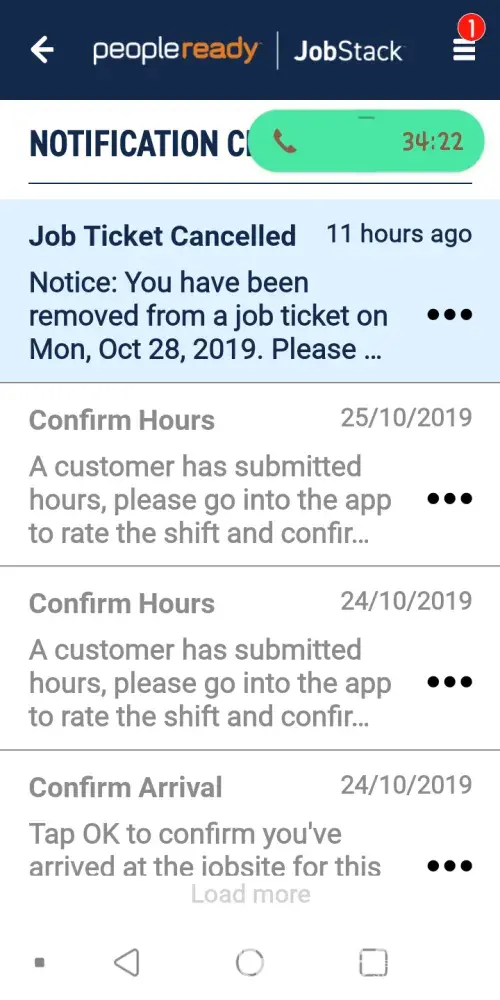Viewport: 500px width, 1000px height.
Task: Tap Load more notifications
Action: (251, 894)
